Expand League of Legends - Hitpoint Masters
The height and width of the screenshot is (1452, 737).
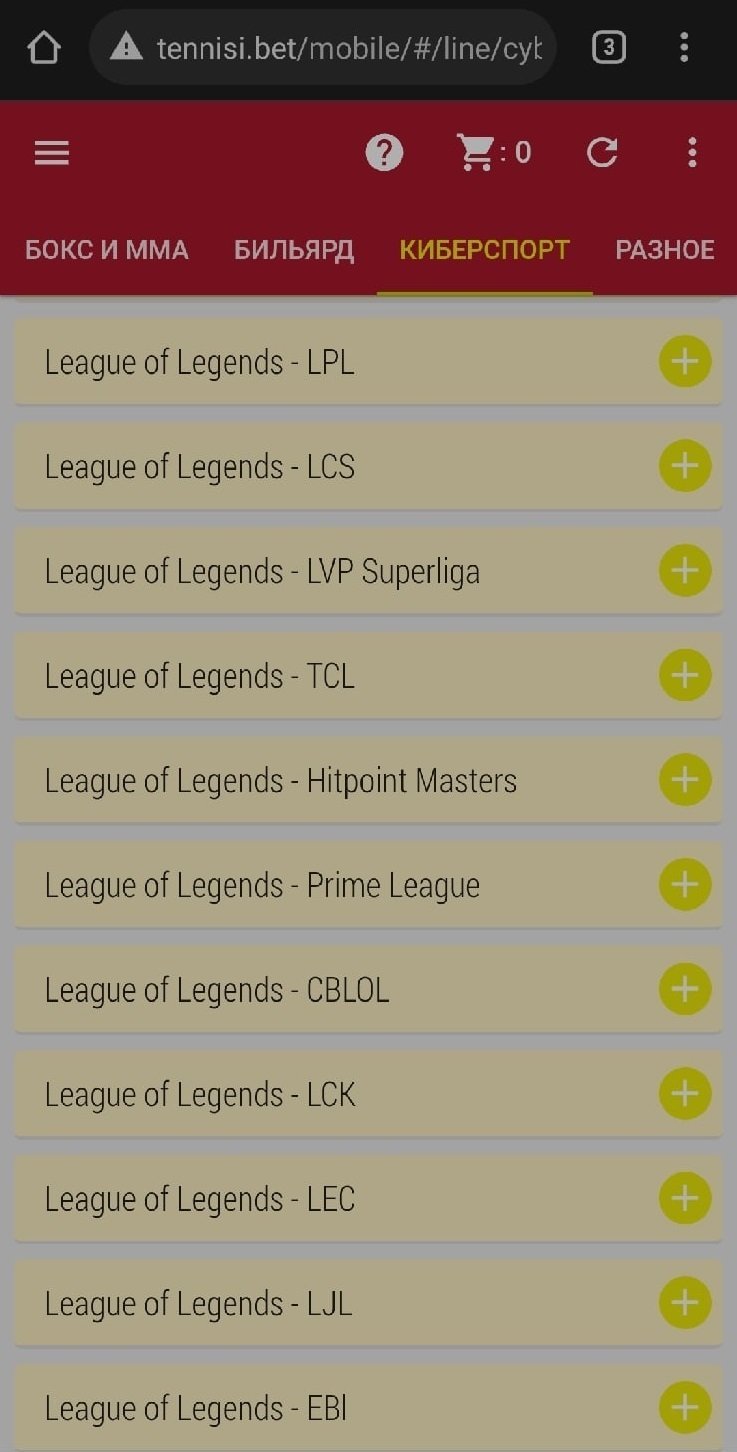pyautogui.click(x=685, y=780)
